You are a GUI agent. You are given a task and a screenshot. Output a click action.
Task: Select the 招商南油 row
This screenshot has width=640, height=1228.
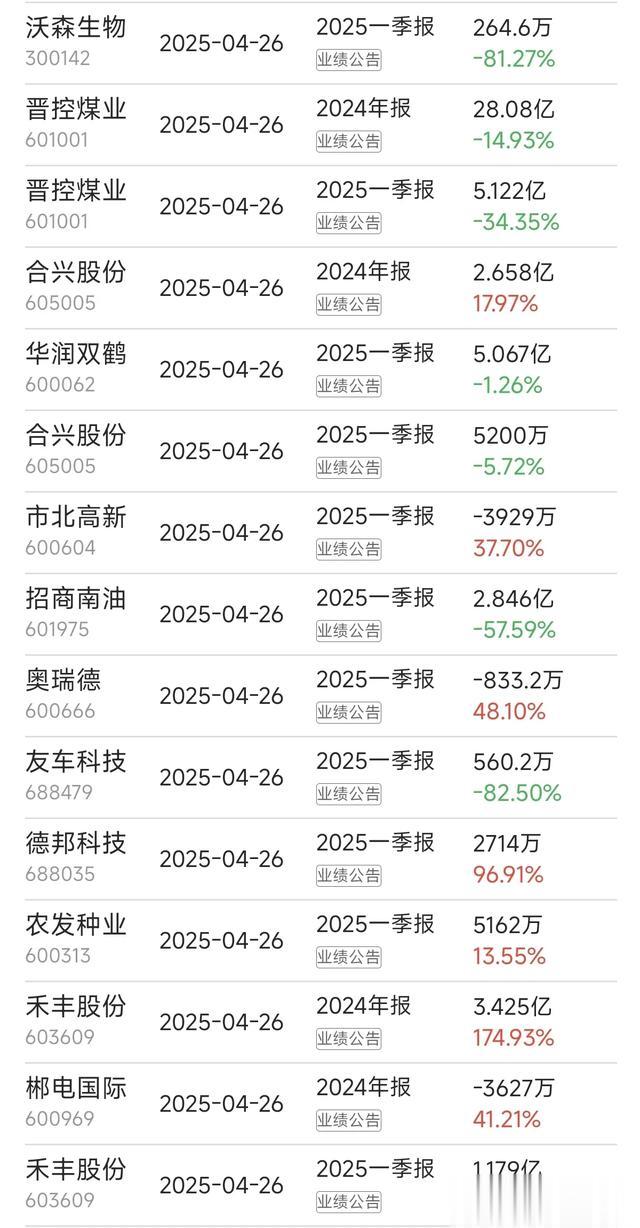pyautogui.click(x=320, y=614)
